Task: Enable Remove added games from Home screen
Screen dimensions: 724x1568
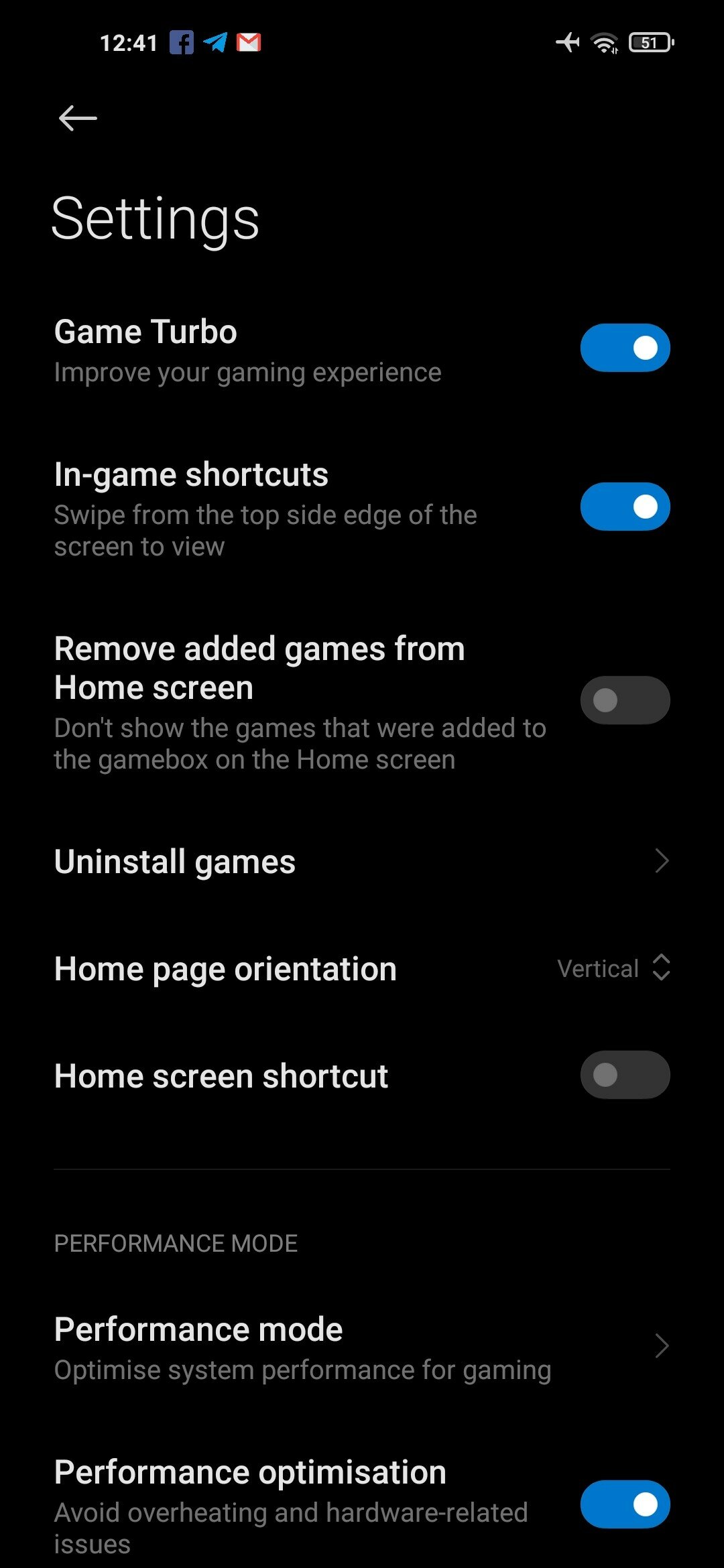Action: (625, 700)
